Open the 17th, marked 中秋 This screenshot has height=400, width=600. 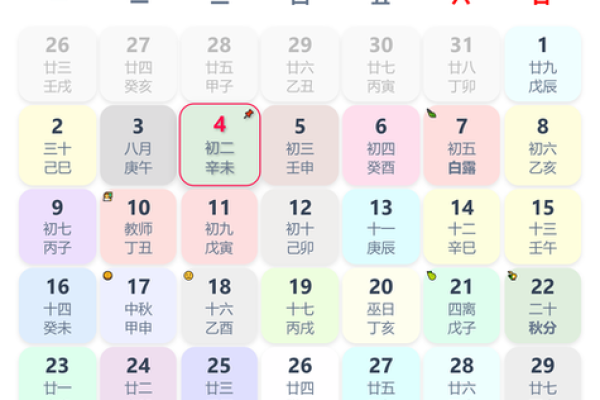(x=138, y=306)
